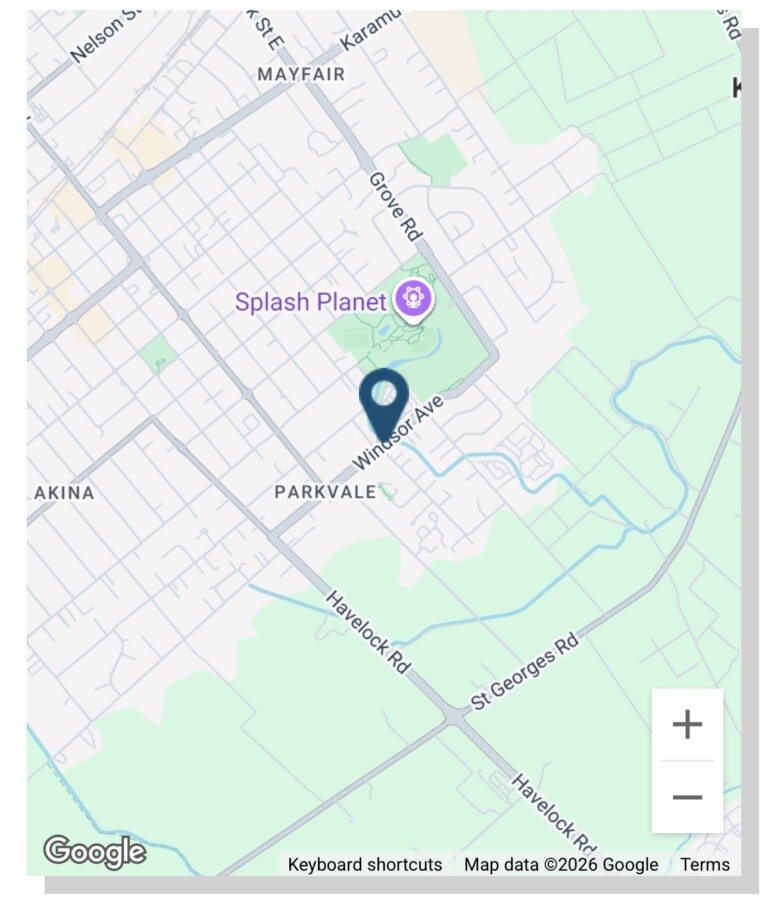Screen dimensions: 768x898
Task: Zoom out on the map
Action: [687, 797]
